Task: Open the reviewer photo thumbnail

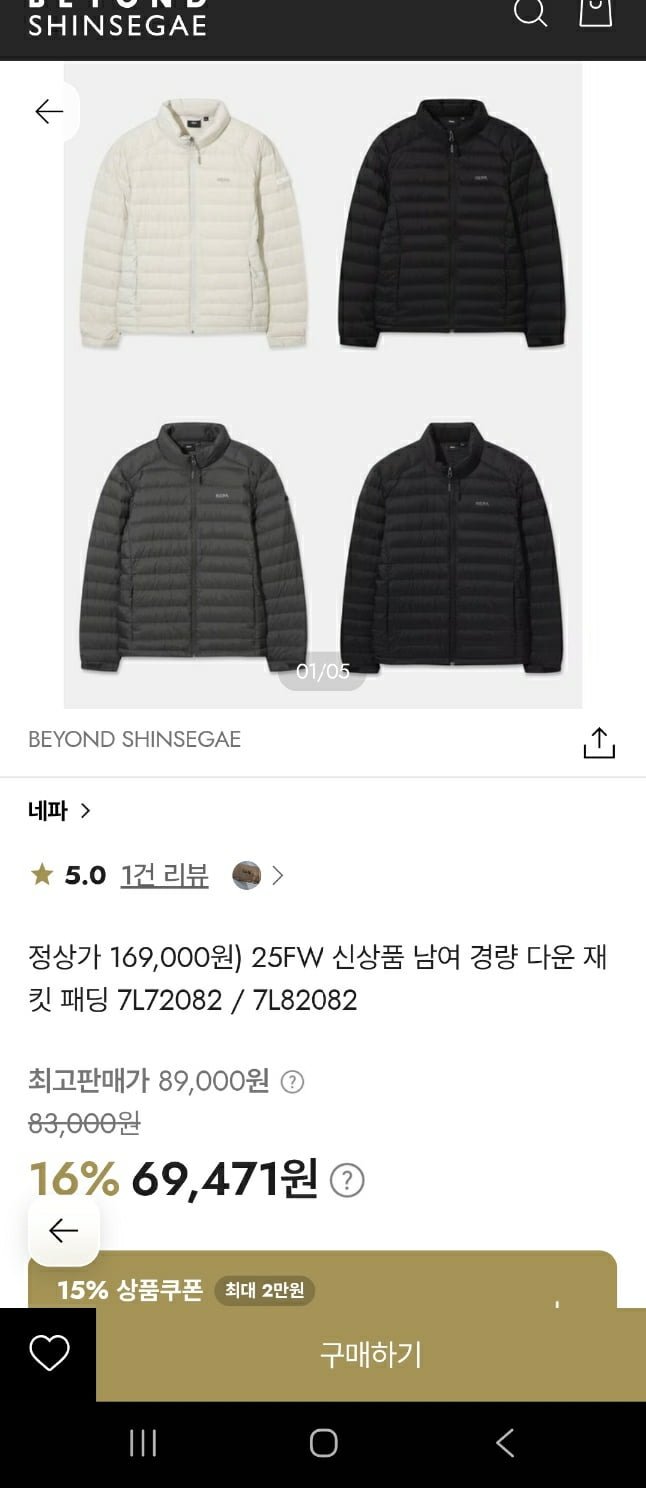Action: tap(247, 876)
